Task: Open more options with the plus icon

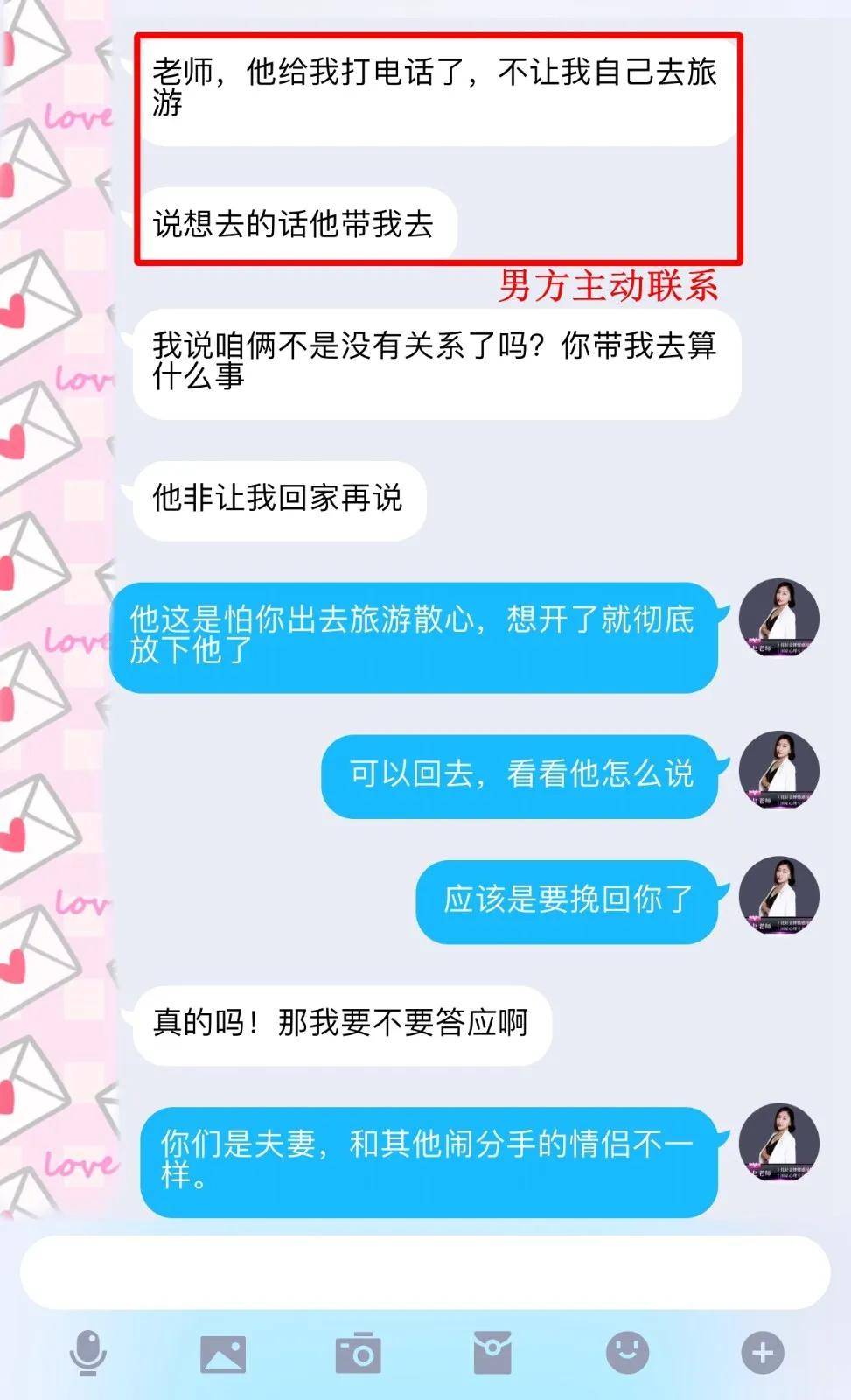Action: (763, 1354)
